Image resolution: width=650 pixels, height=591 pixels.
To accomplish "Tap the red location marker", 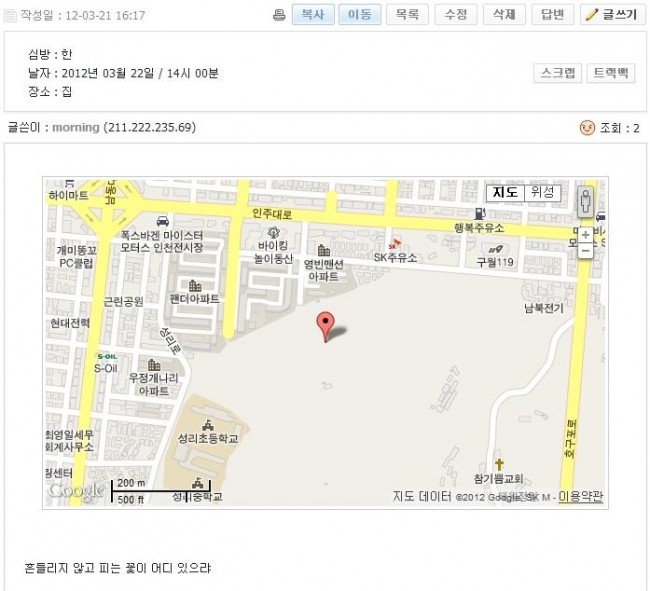I will (324, 326).
